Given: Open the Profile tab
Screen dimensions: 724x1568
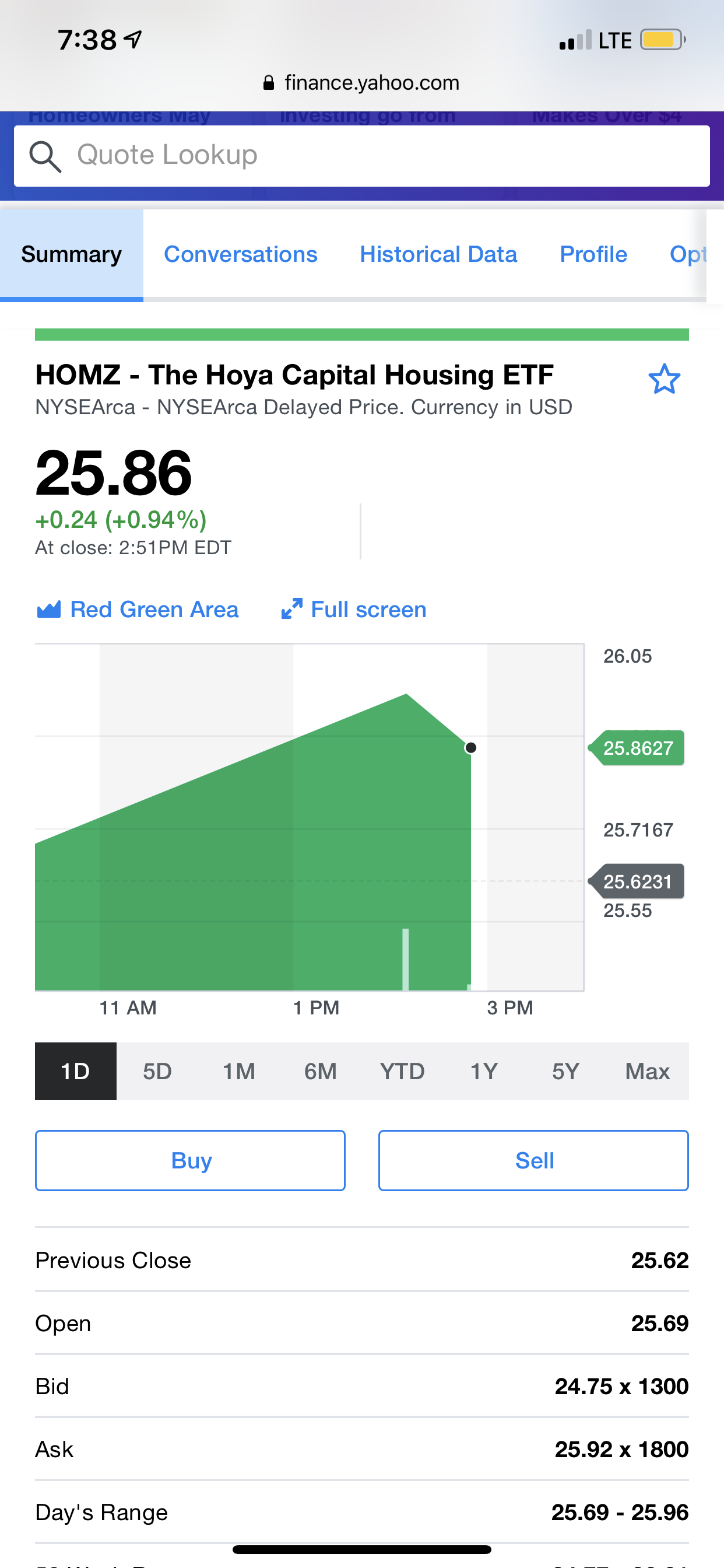Looking at the screenshot, I should [593, 254].
